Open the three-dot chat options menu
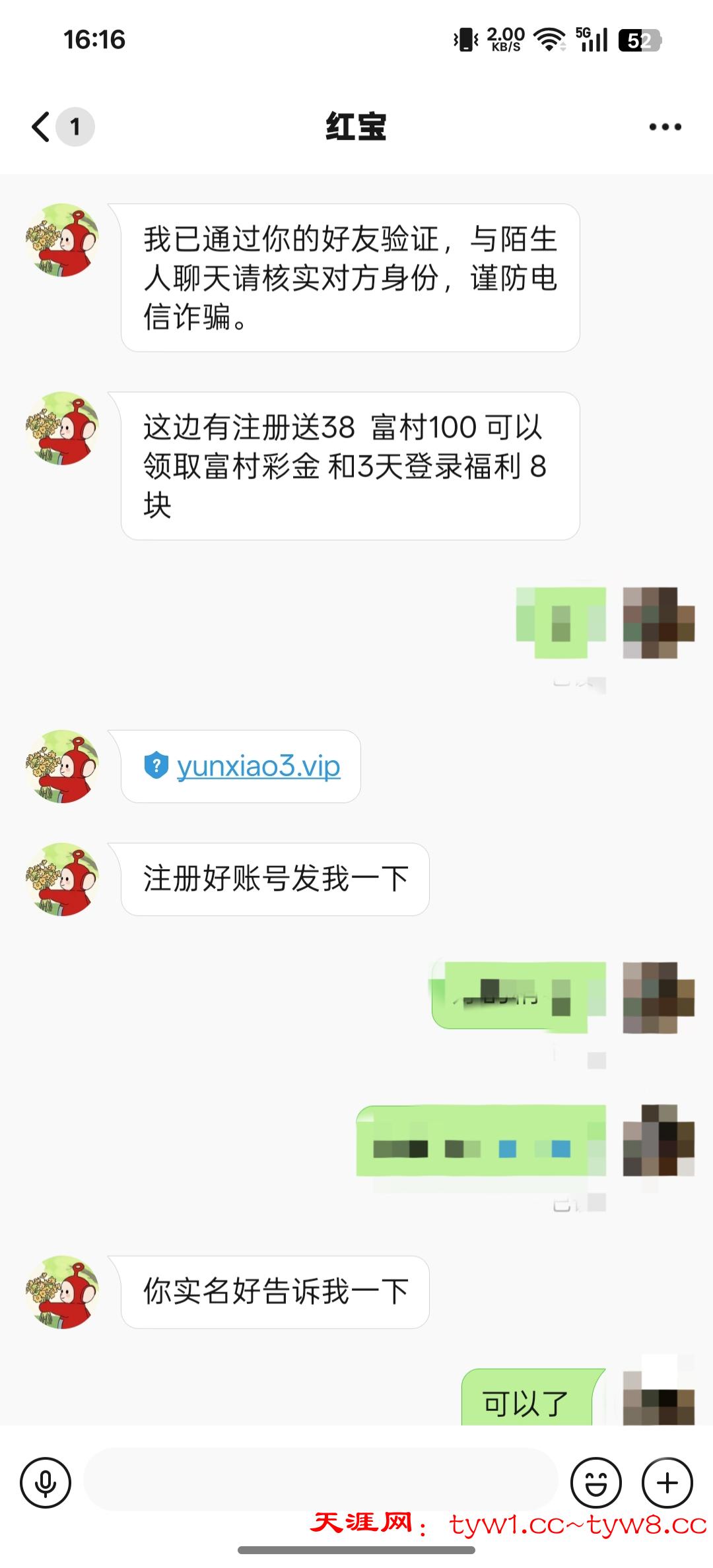713x1568 pixels. tap(665, 127)
